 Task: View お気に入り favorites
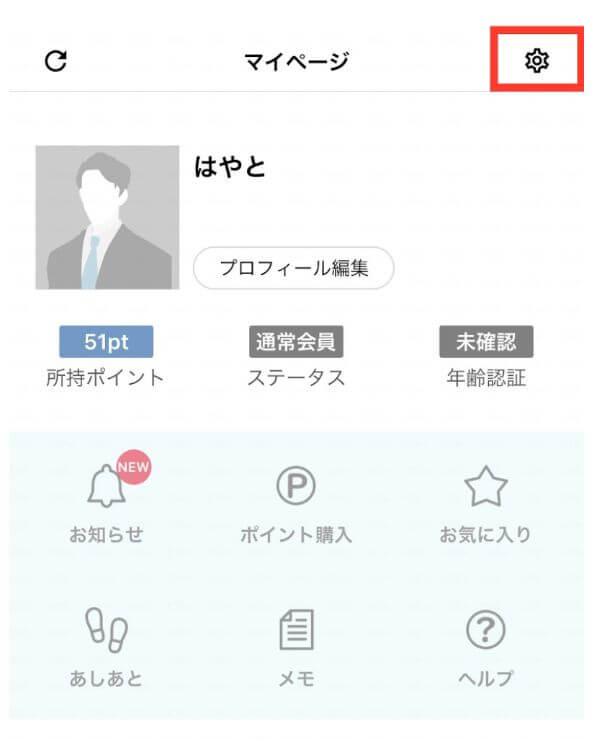(485, 501)
